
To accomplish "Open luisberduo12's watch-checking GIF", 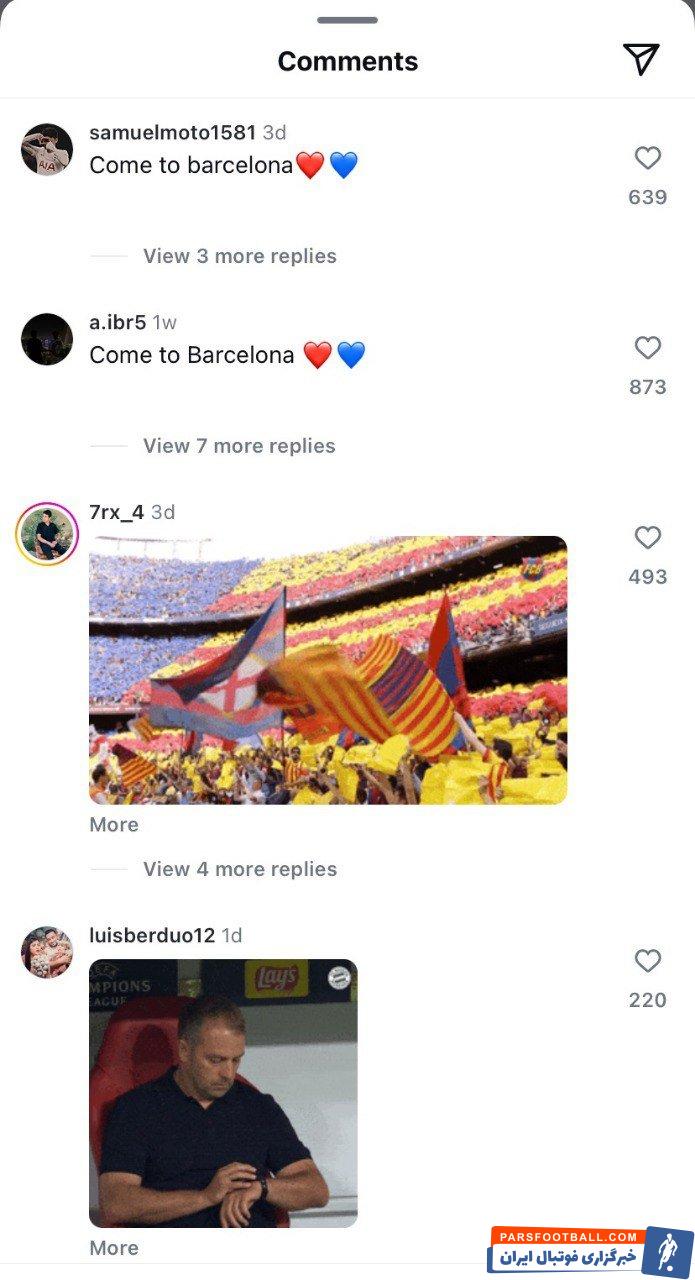I will [223, 1093].
